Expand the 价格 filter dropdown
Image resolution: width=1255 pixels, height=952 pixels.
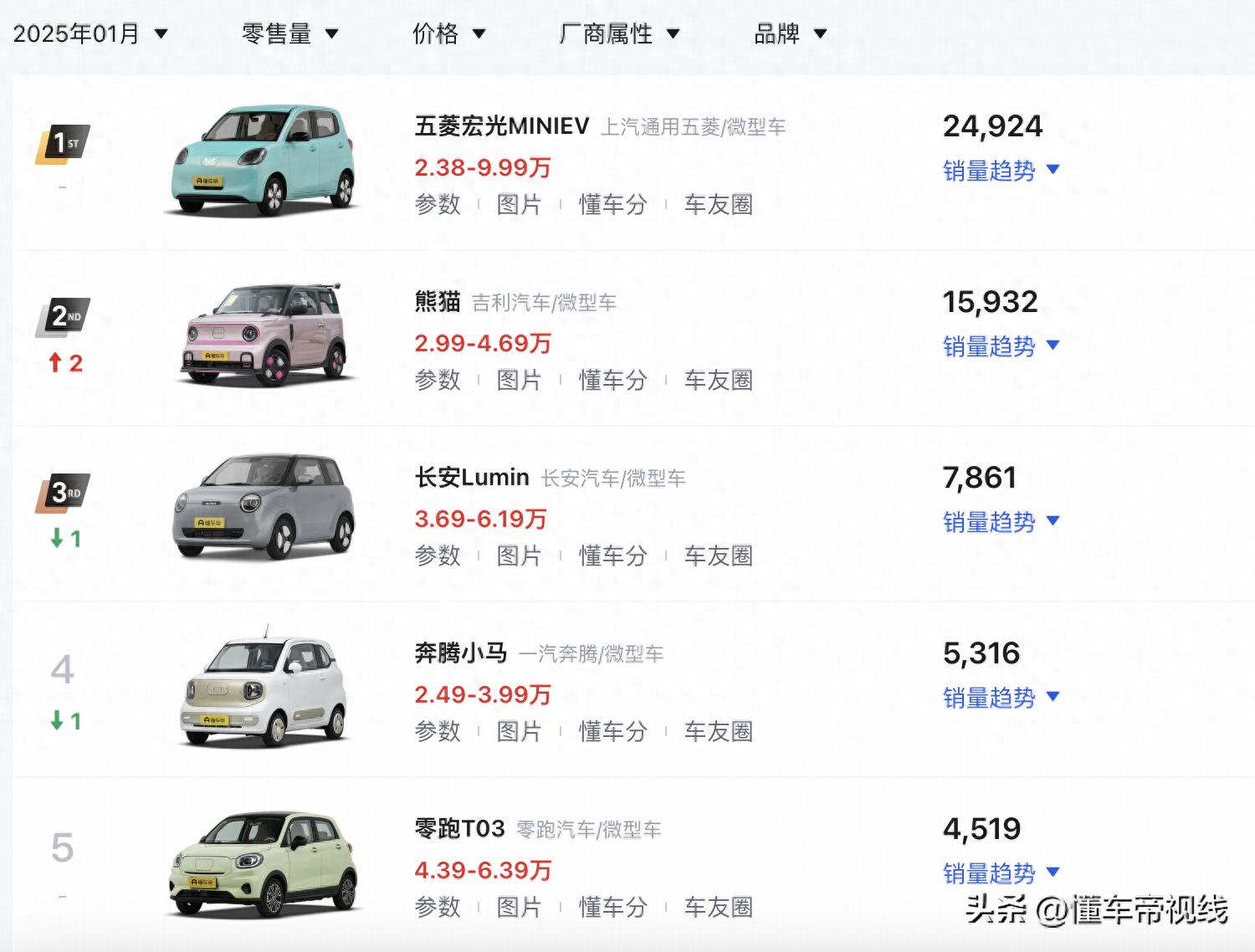pos(448,33)
